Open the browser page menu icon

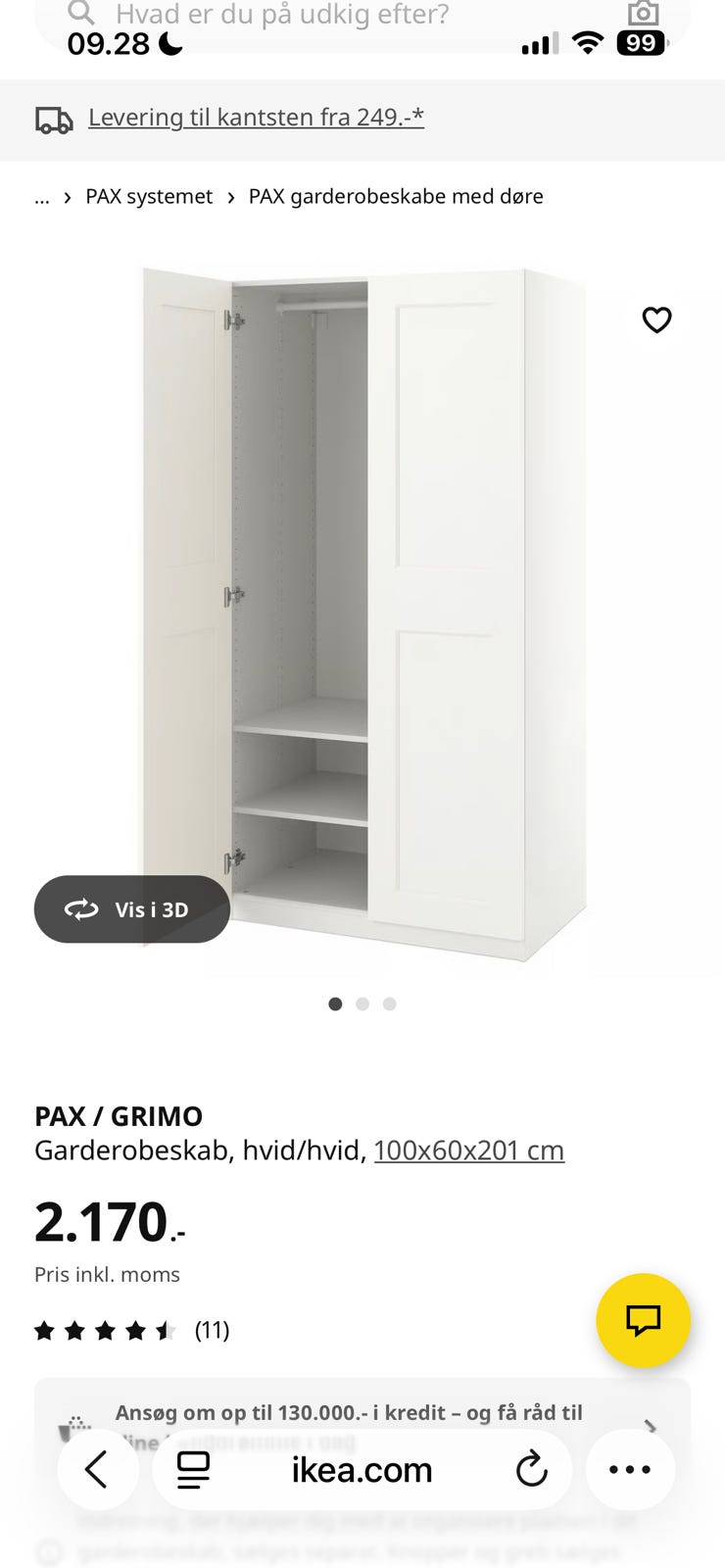click(x=193, y=1470)
